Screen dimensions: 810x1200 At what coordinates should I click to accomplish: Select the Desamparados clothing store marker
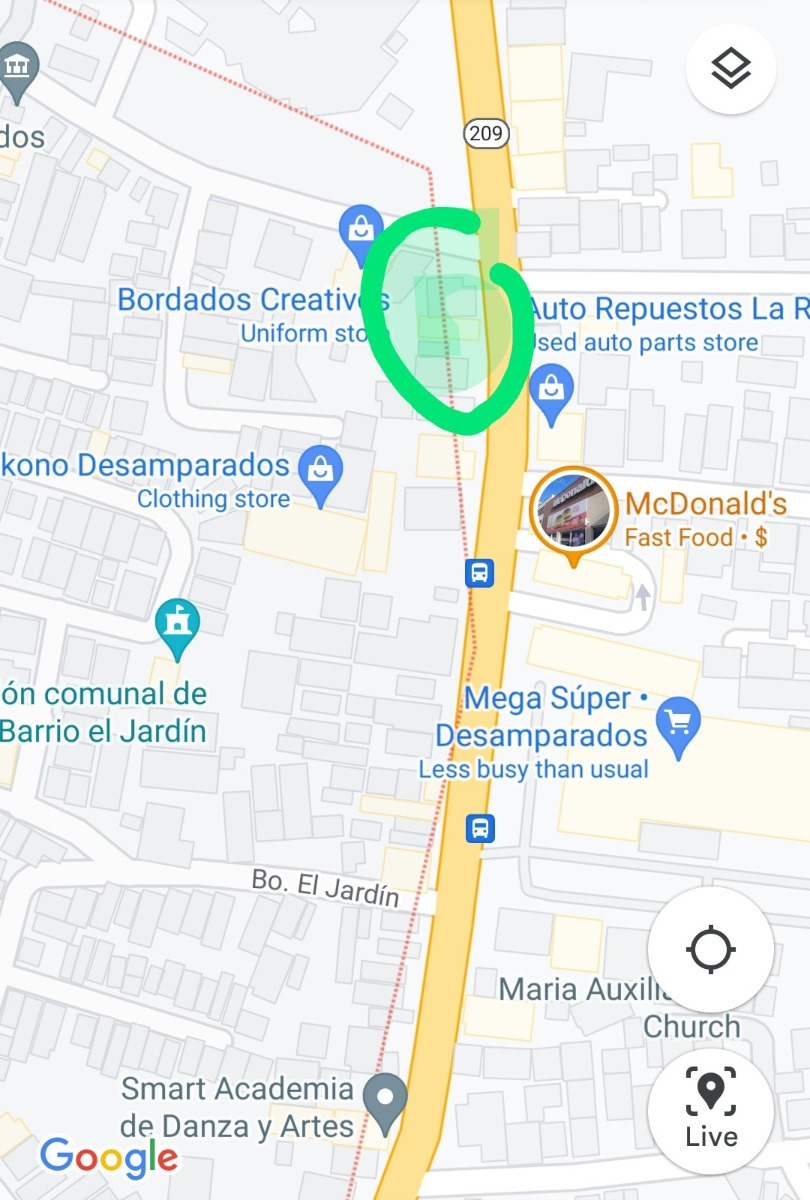point(321,470)
